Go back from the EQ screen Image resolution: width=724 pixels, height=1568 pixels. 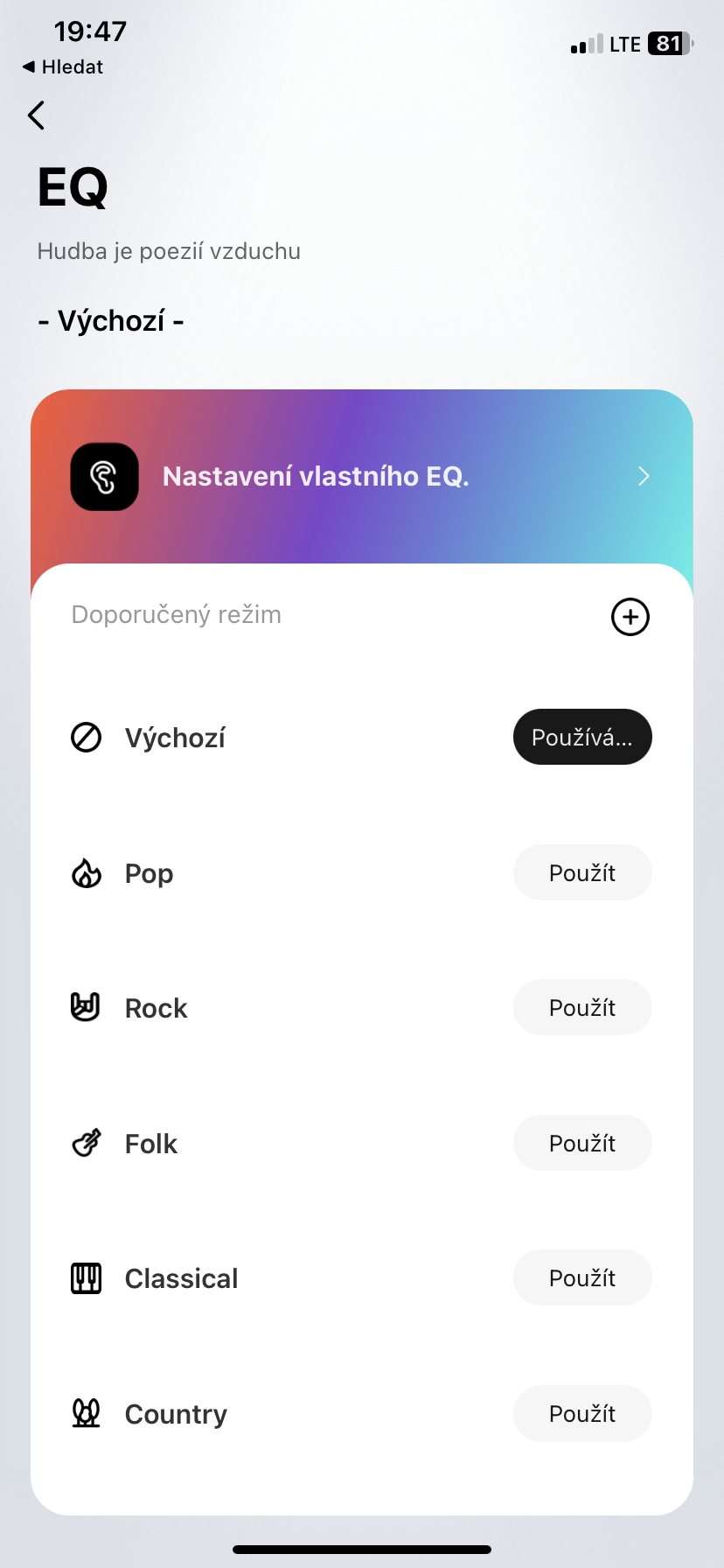point(36,115)
